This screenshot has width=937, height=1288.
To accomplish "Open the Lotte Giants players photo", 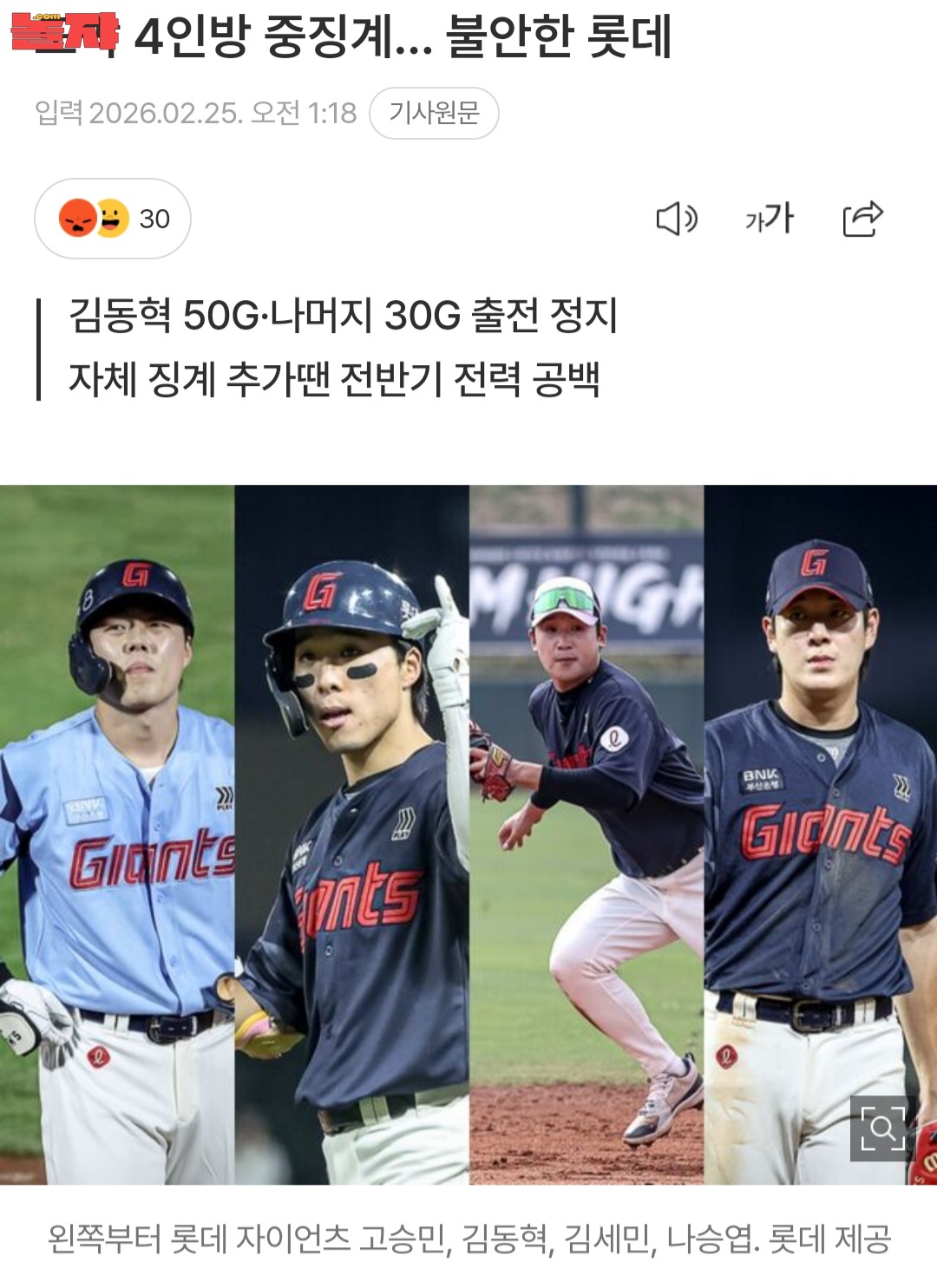I will [x=468, y=833].
